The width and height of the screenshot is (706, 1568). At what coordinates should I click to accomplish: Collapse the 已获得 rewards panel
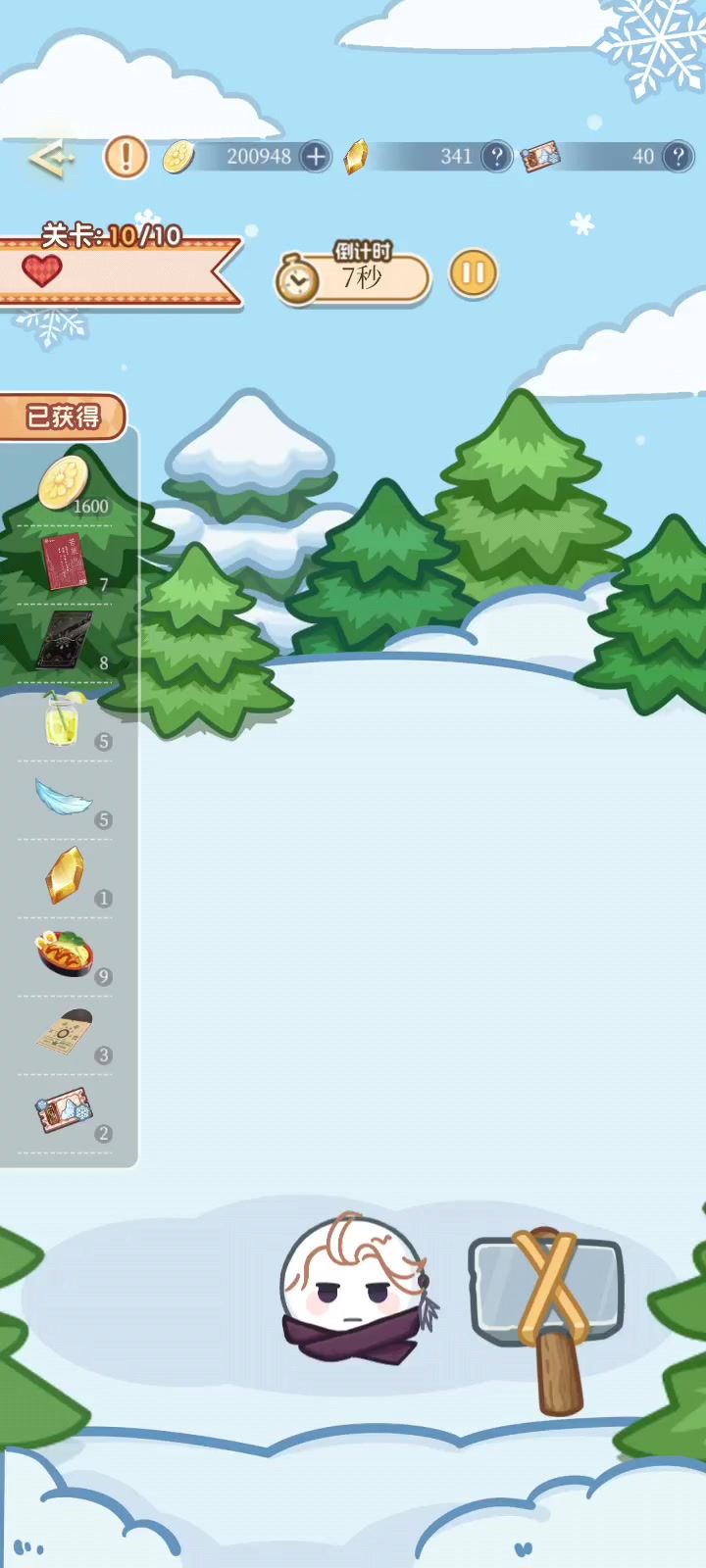63,416
